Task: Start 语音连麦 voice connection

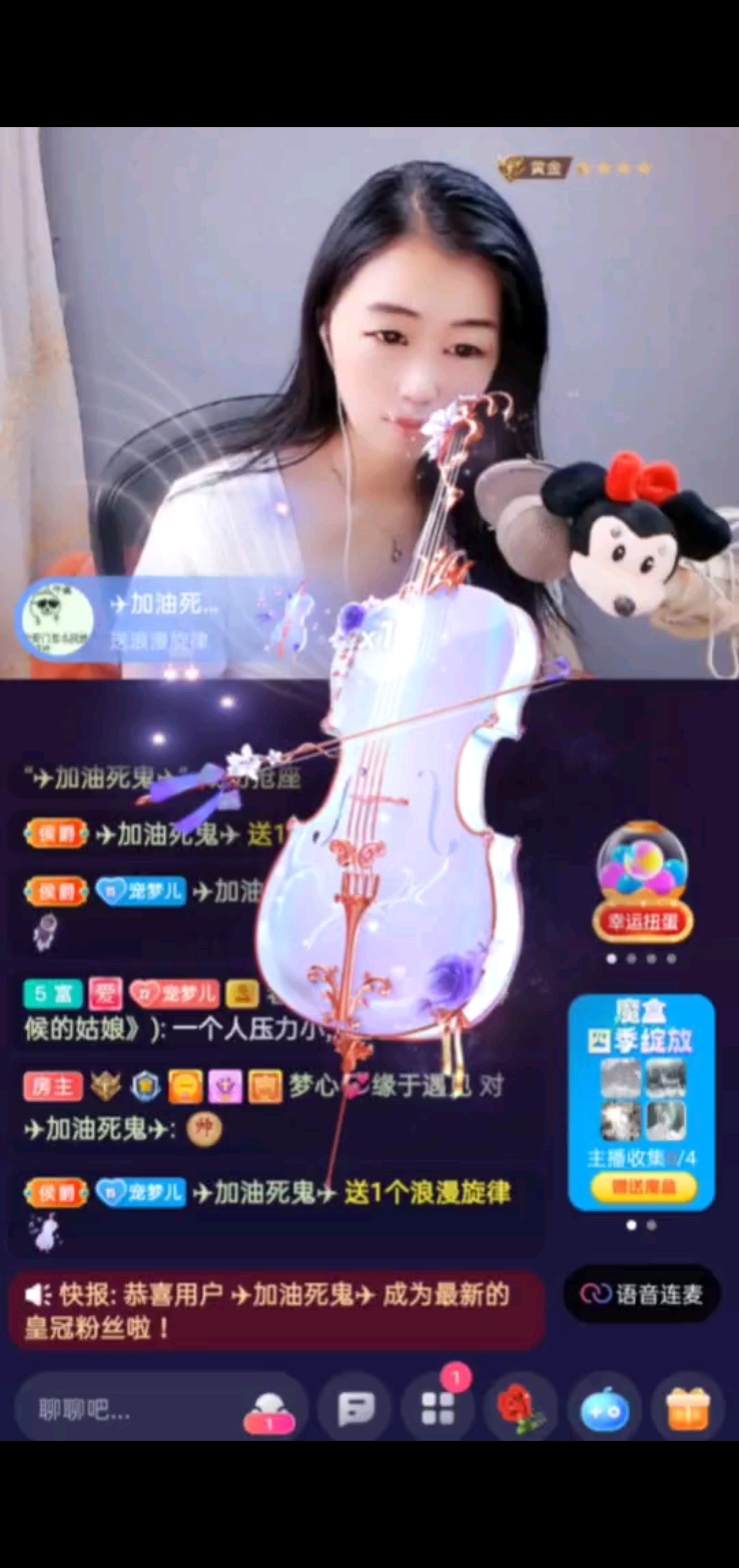Action: [642, 1294]
